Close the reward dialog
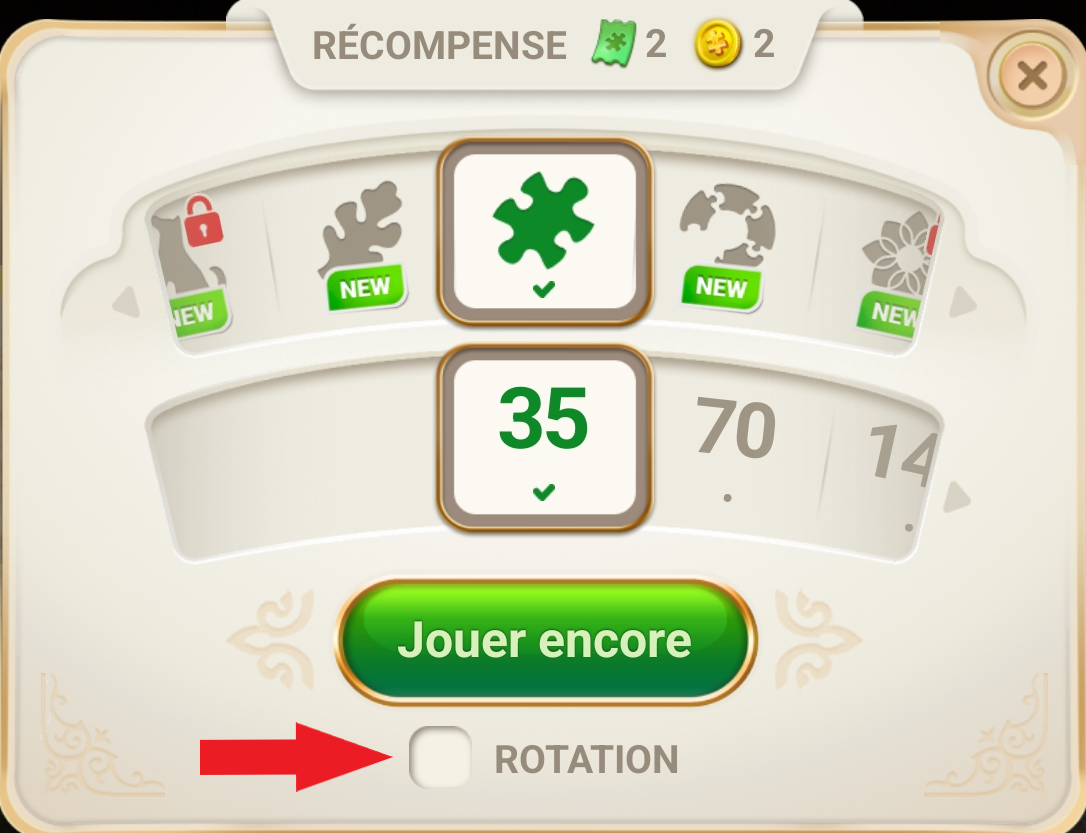 tap(1032, 76)
